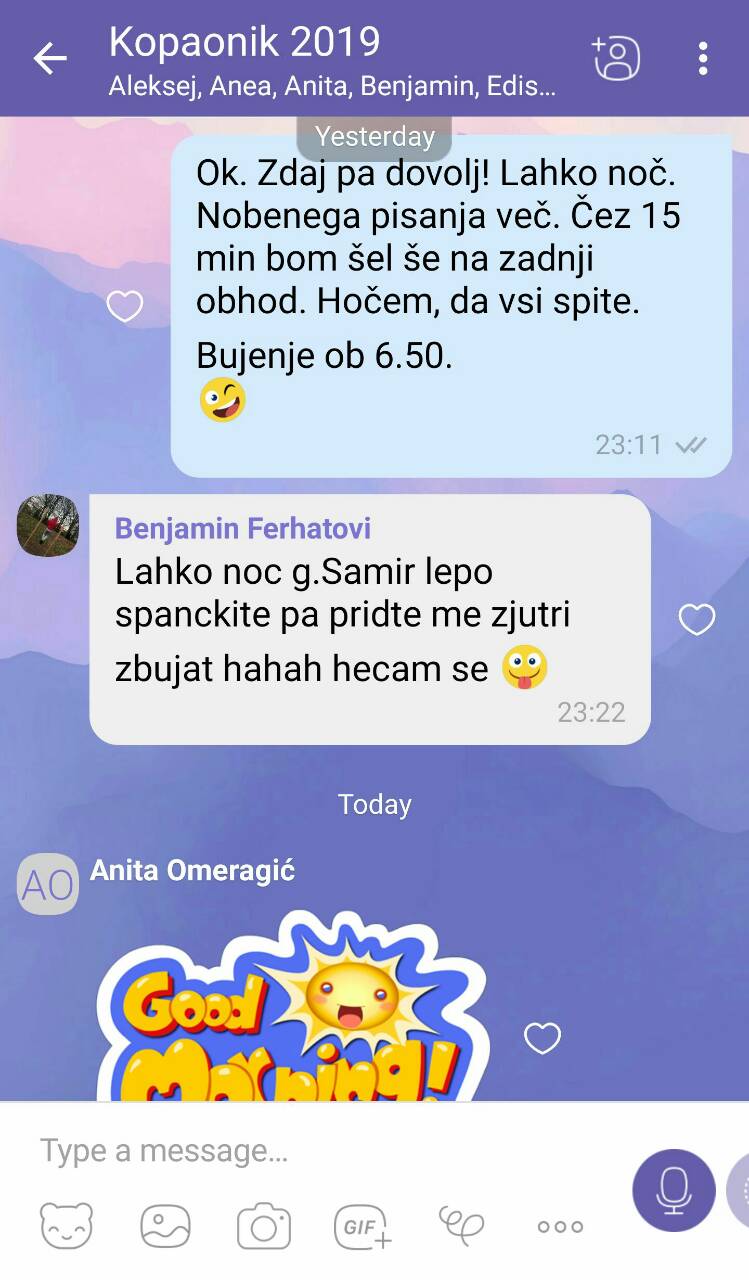Record a voice message with microphone
This screenshot has height=1280, width=749.
(674, 1190)
